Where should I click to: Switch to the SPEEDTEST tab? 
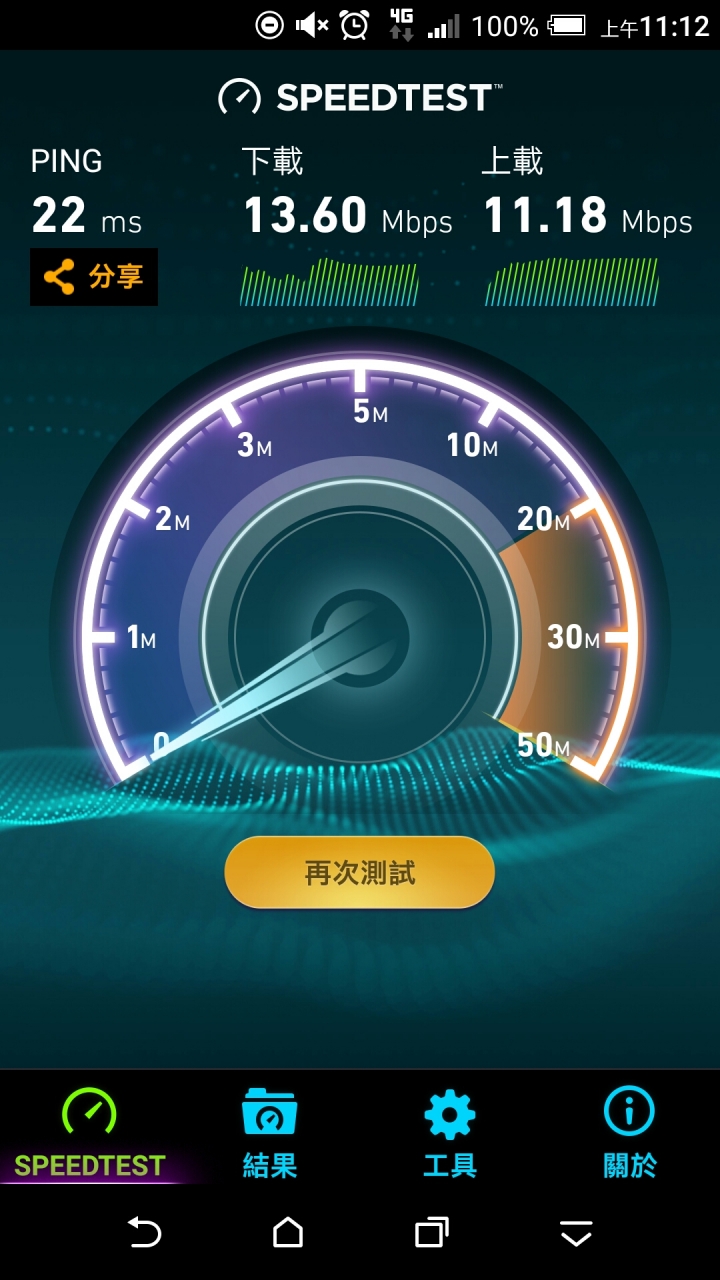90,1132
